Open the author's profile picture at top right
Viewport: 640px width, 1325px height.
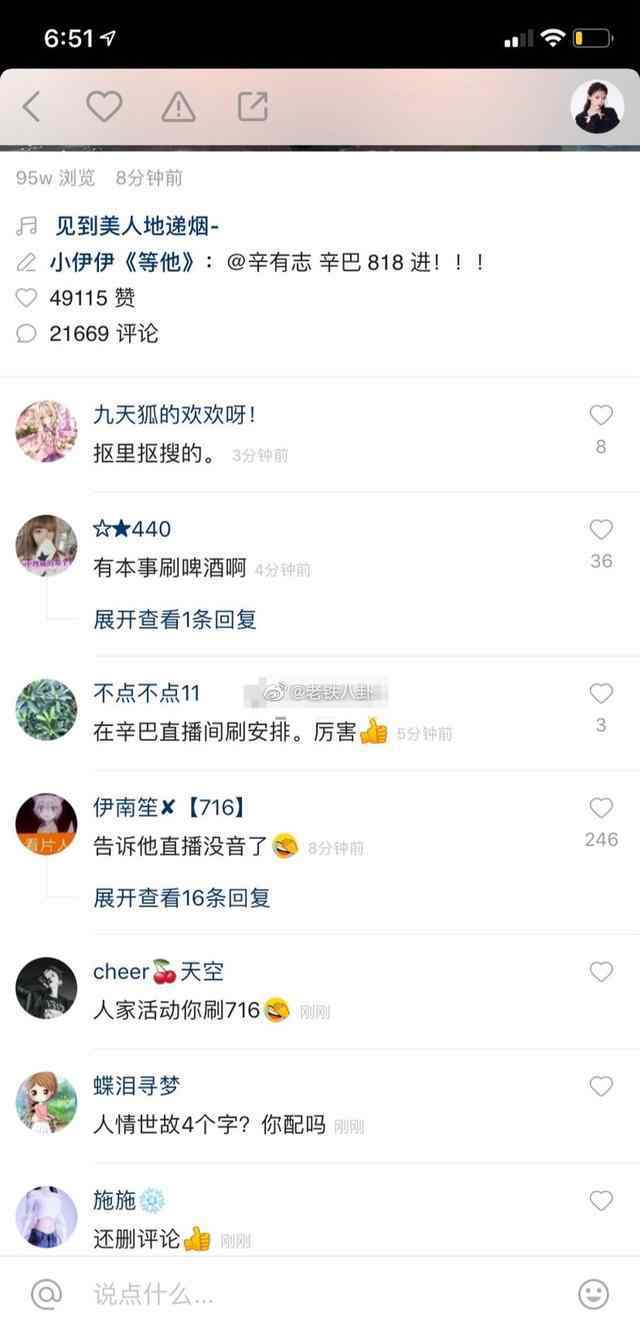pos(597,107)
